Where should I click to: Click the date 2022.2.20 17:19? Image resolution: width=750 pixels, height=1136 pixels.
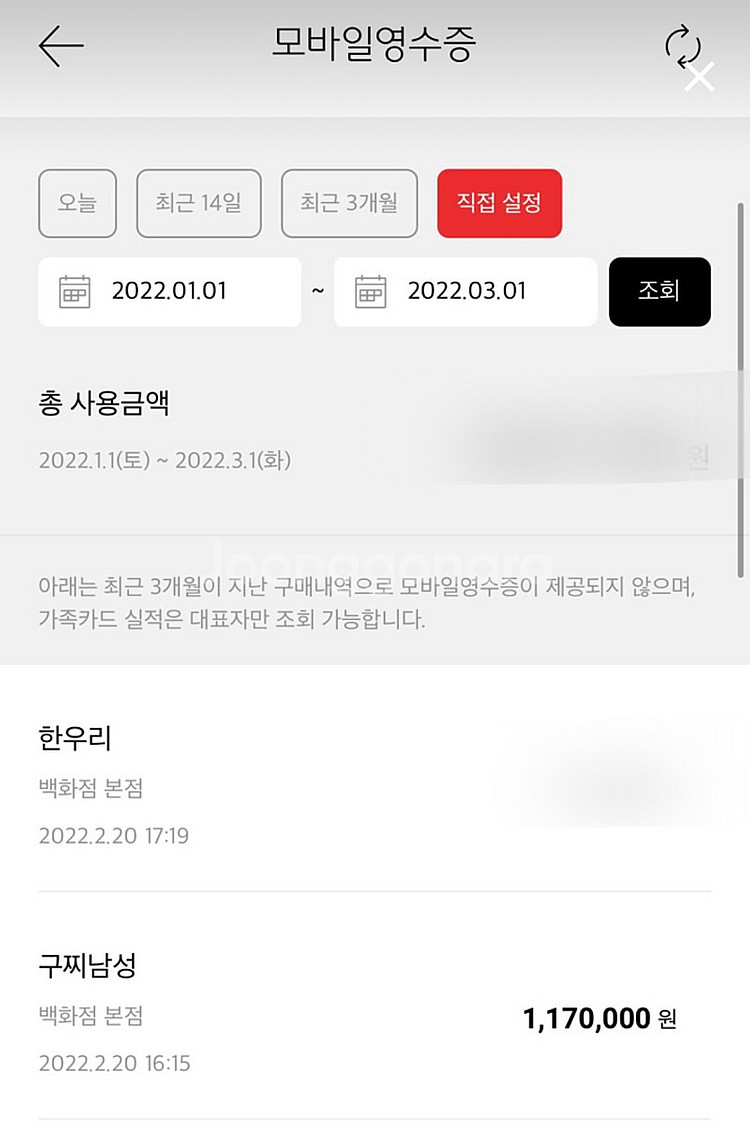pos(113,836)
